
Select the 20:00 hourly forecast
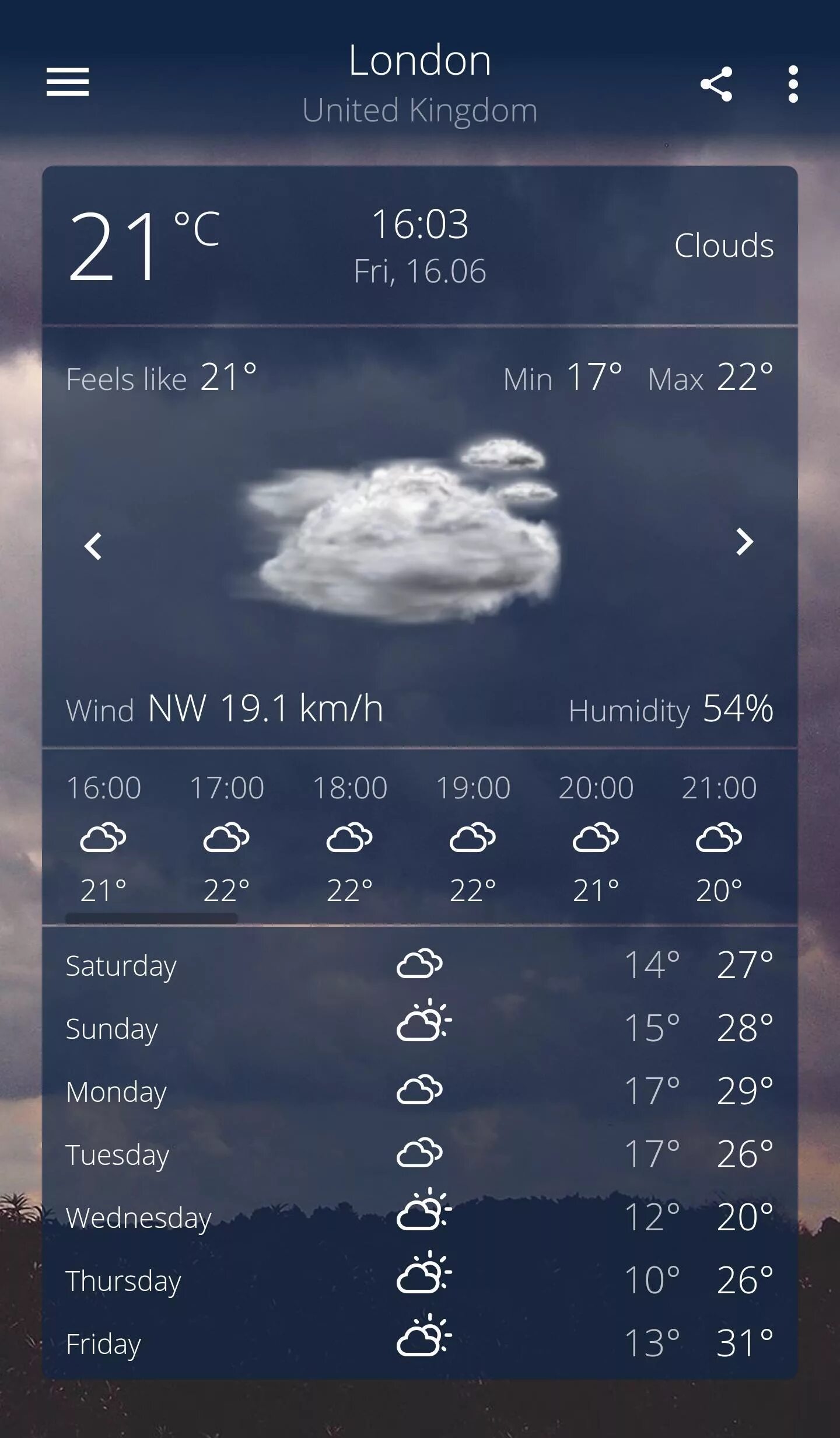[596, 838]
